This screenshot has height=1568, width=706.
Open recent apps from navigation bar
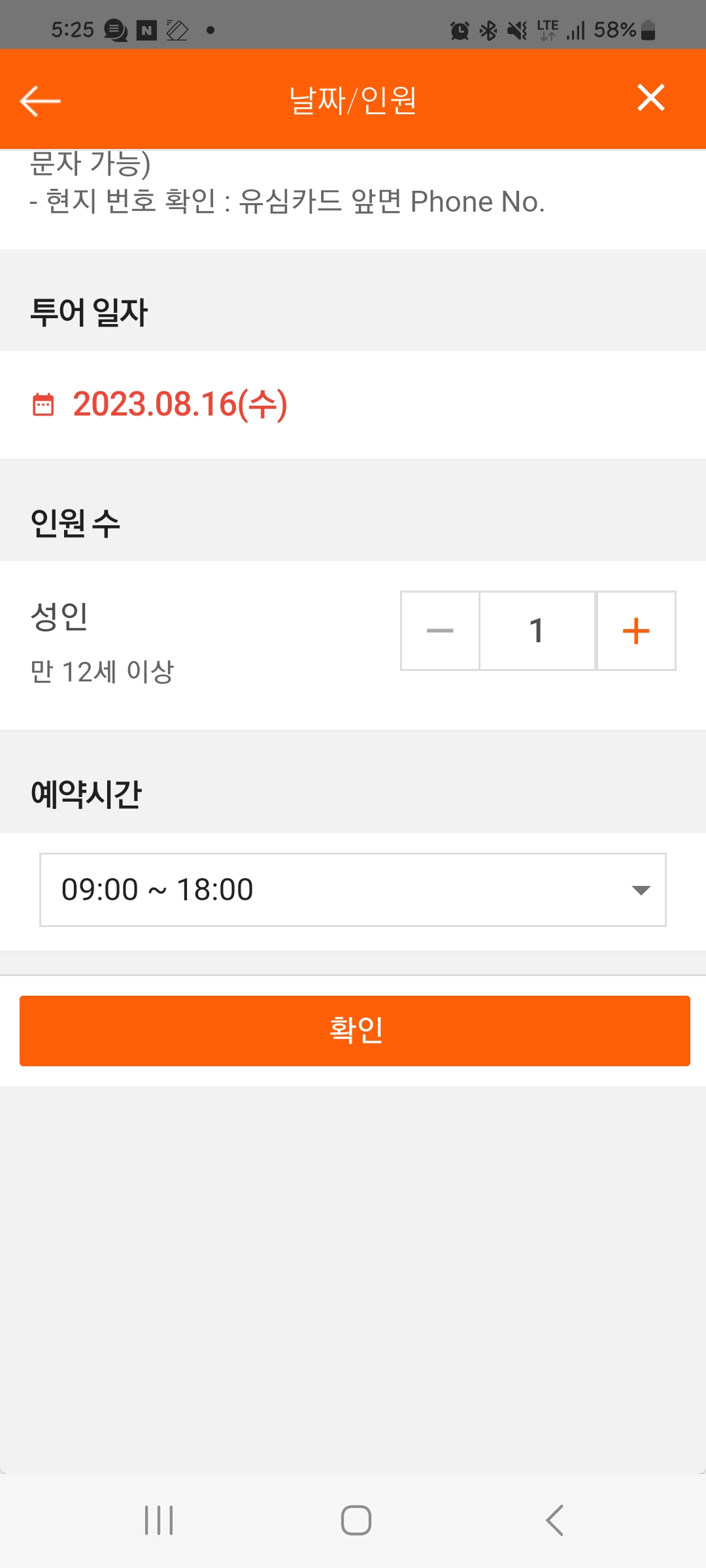159,1520
